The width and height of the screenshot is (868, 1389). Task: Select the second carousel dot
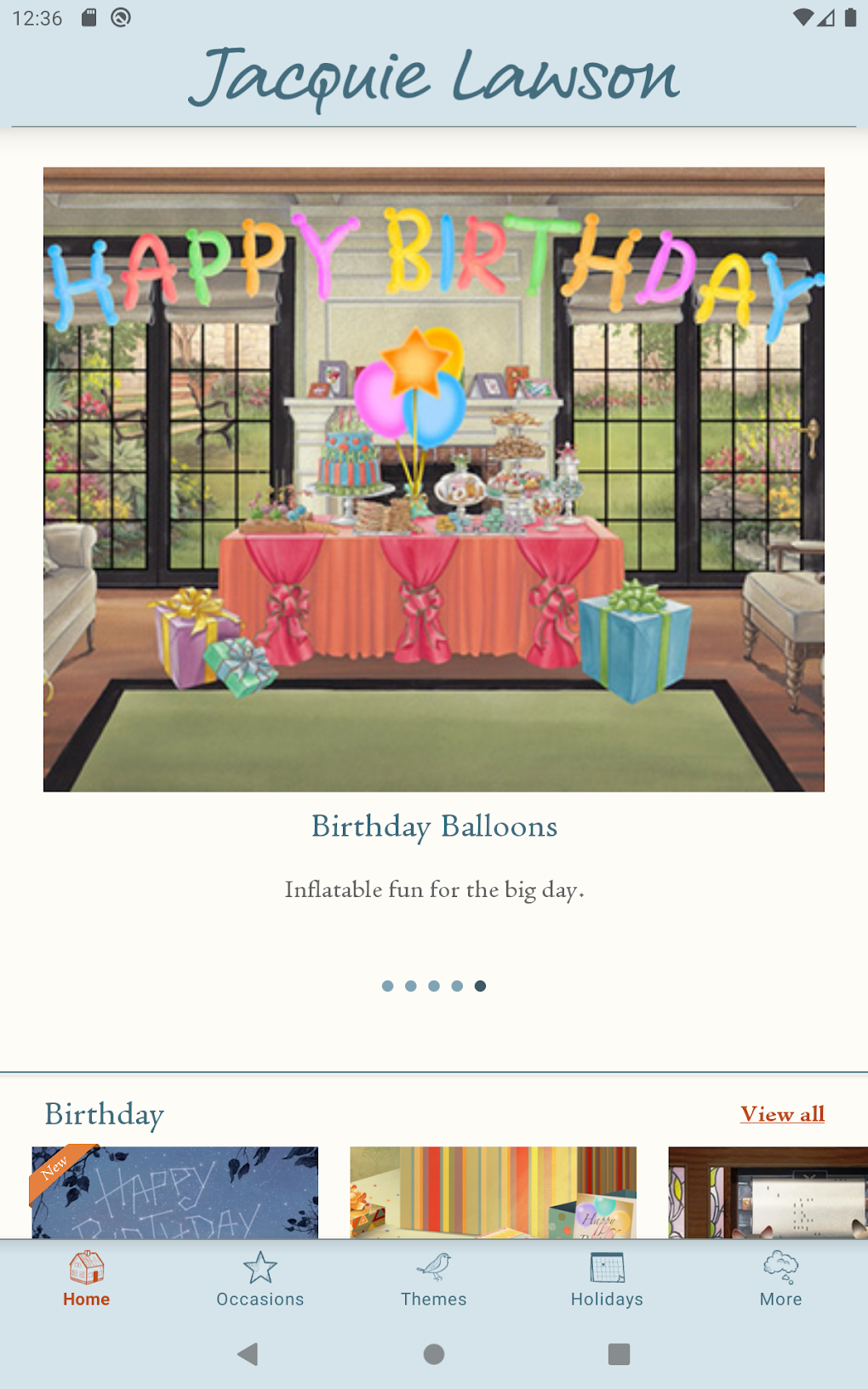point(410,986)
